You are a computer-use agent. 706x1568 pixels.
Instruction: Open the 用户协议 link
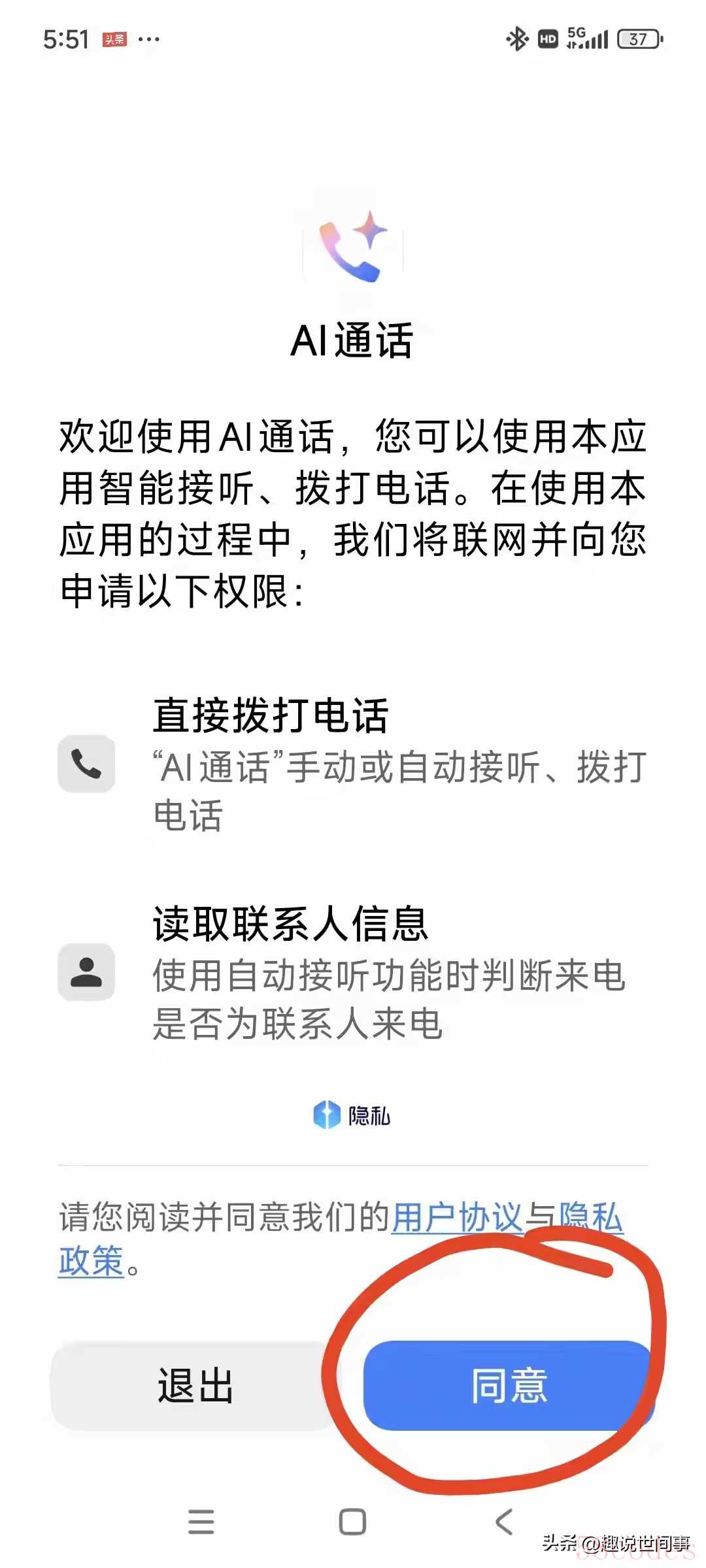tap(457, 1217)
